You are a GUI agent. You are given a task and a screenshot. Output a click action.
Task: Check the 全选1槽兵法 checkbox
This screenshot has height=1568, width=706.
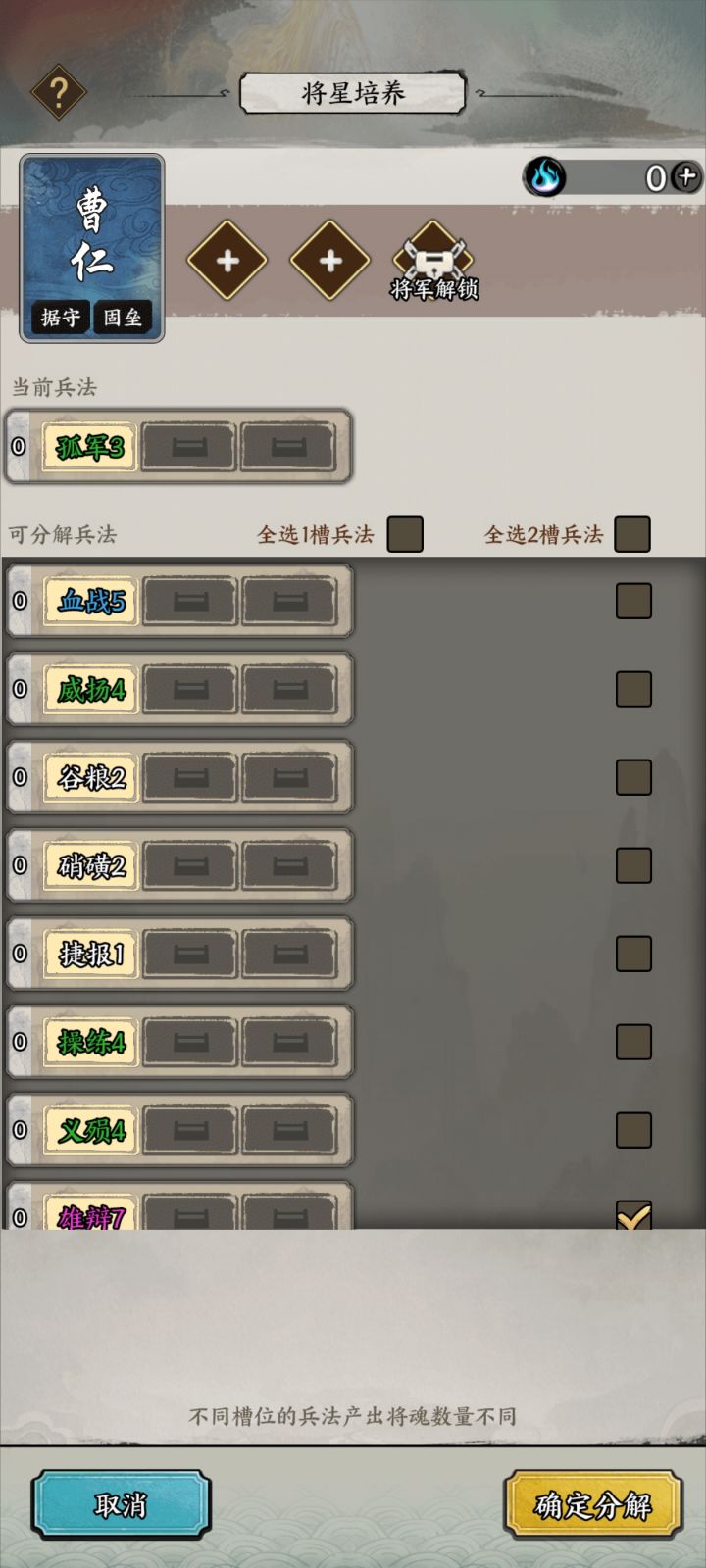pos(403,534)
